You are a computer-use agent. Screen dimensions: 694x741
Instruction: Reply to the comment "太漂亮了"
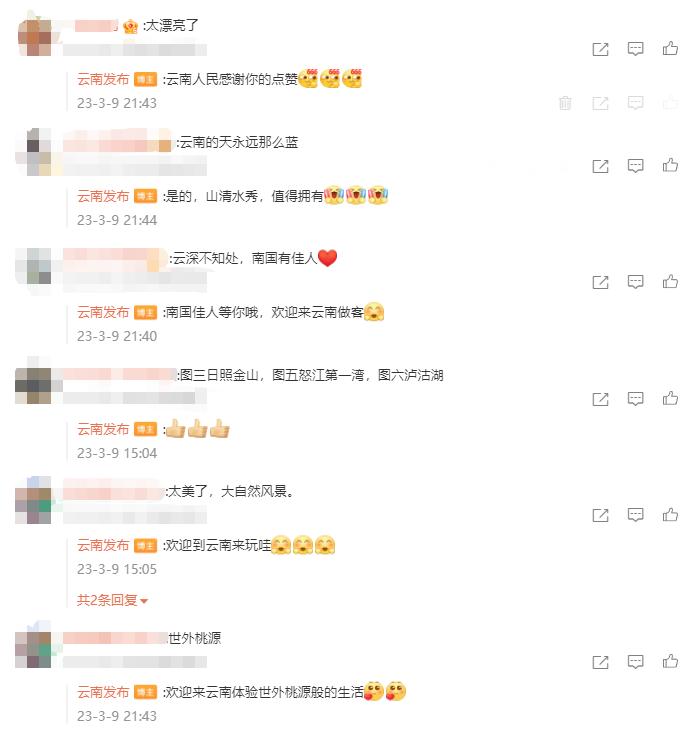pyautogui.click(x=635, y=48)
